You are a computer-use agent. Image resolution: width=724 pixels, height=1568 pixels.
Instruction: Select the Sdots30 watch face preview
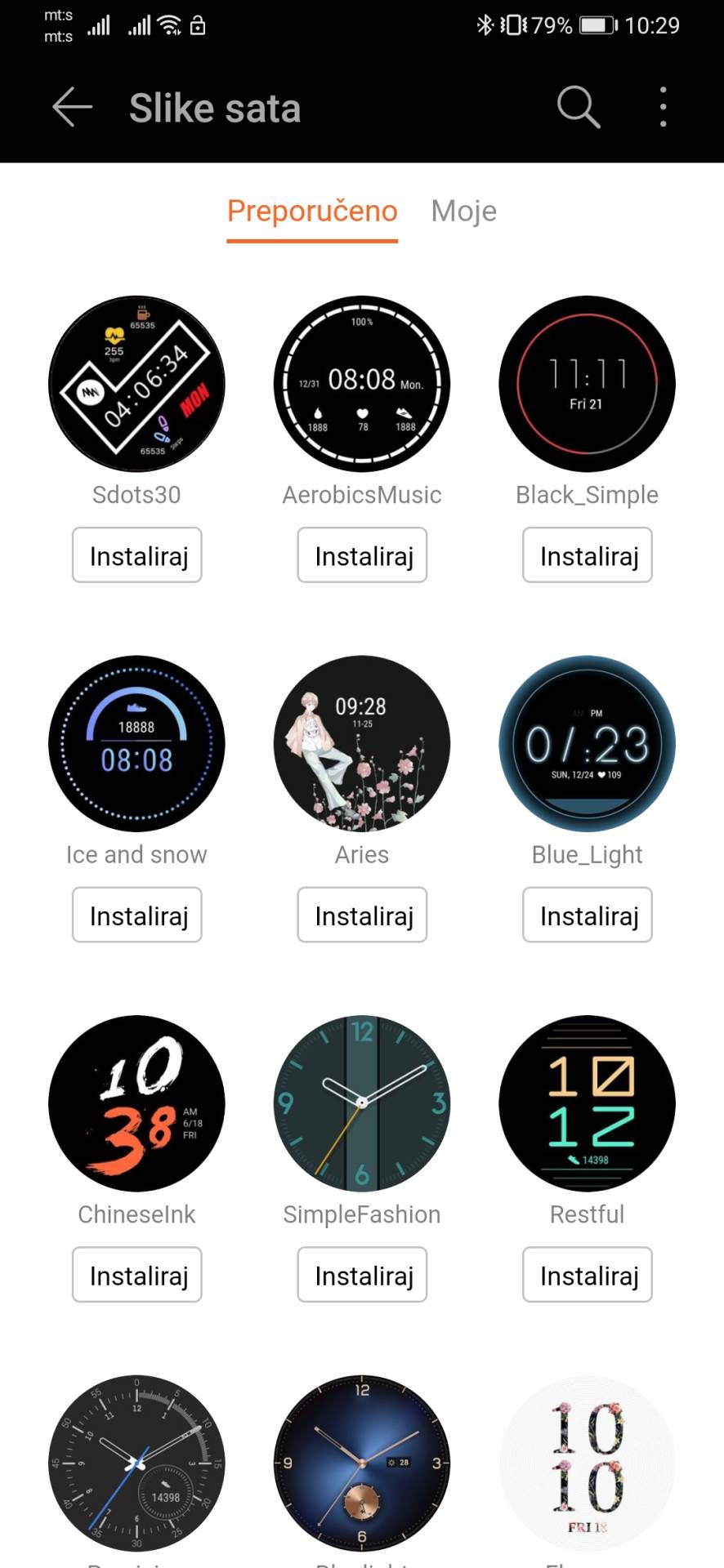(136, 384)
